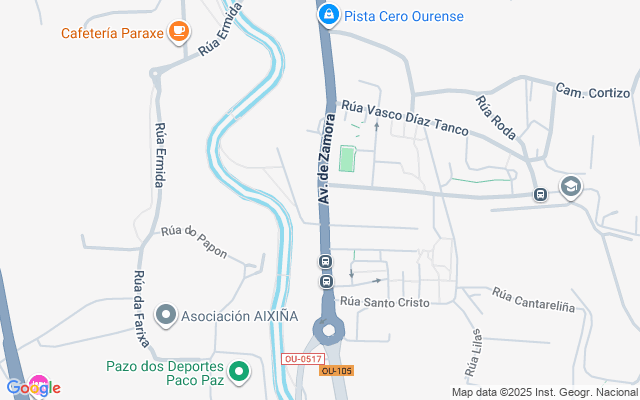Viewport: 640px width, 400px height.
Task: Select the upper bus stop on Av. de Zamora
Action: (325, 262)
